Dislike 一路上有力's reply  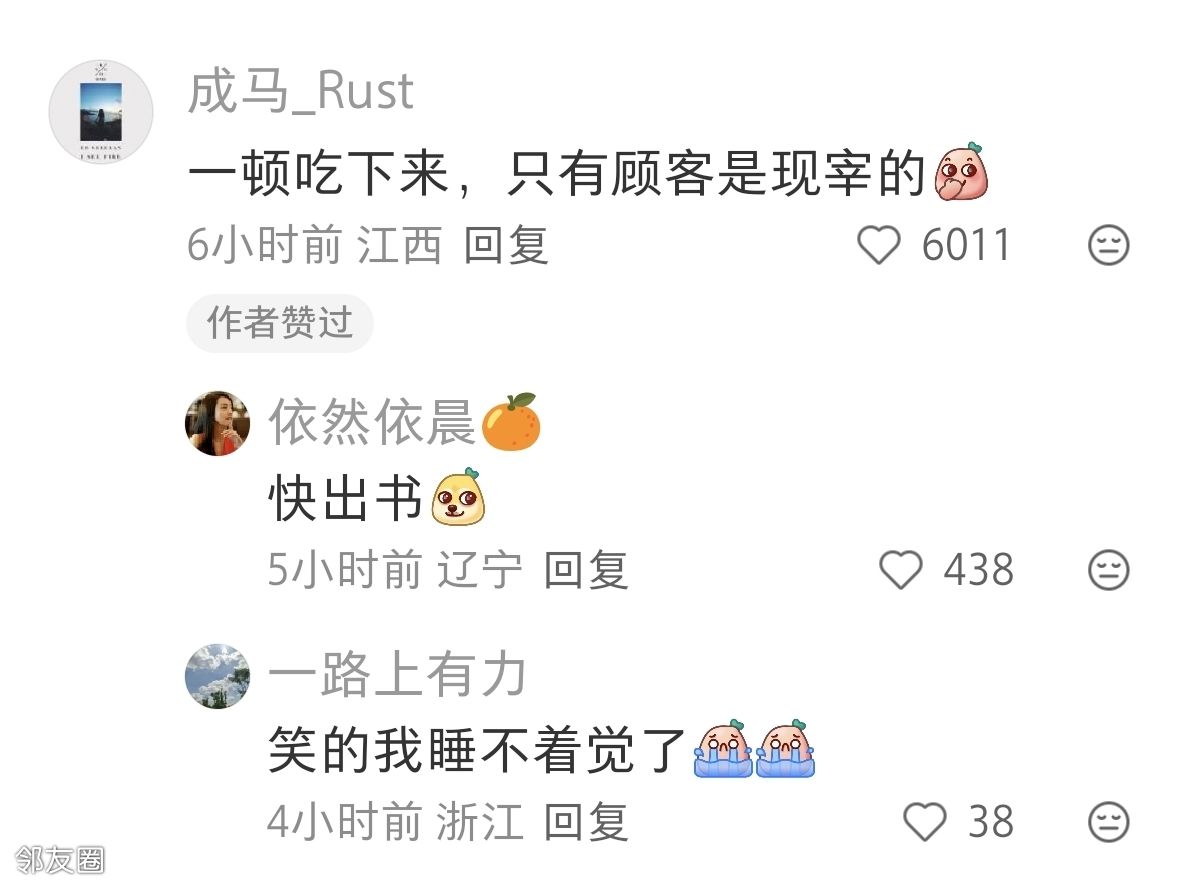coord(1108,822)
